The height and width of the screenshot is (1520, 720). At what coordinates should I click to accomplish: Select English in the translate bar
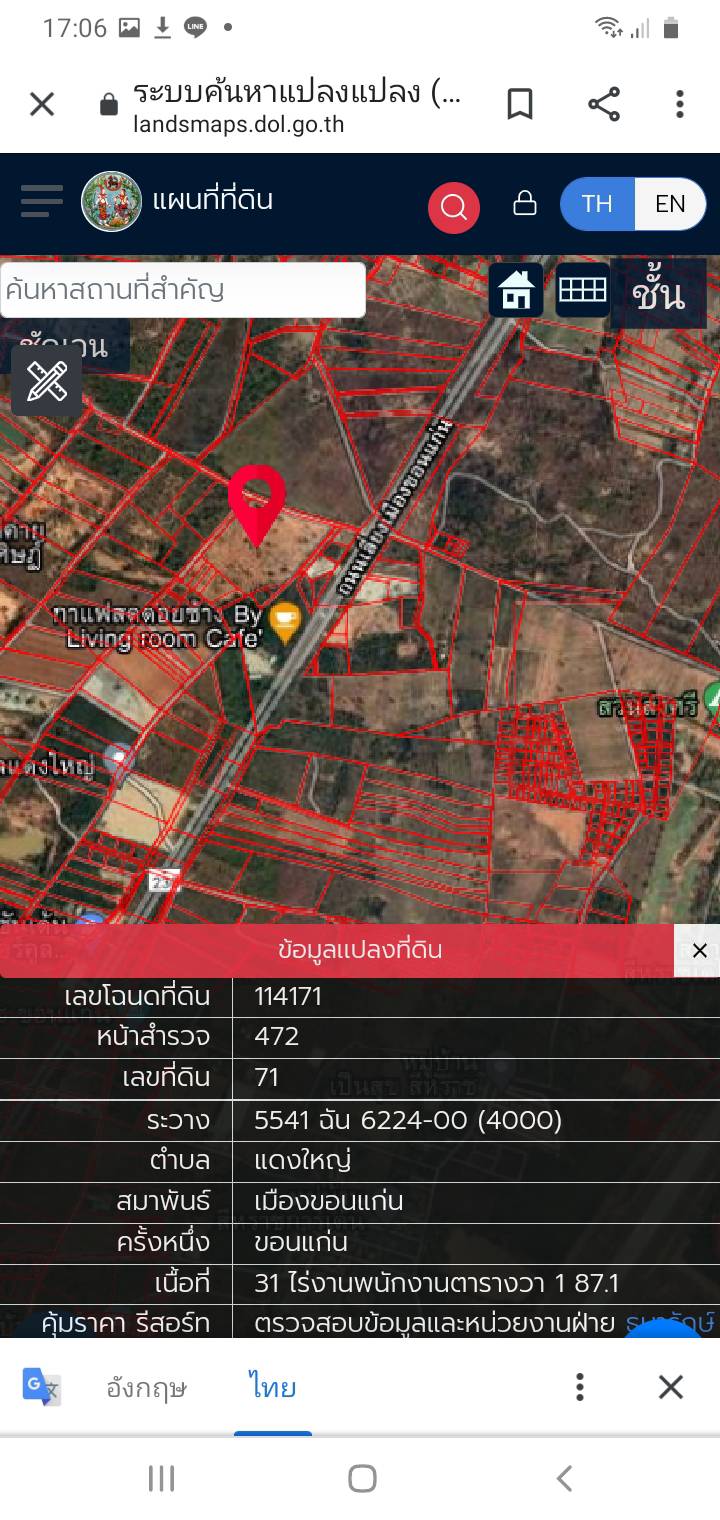coord(147,1388)
